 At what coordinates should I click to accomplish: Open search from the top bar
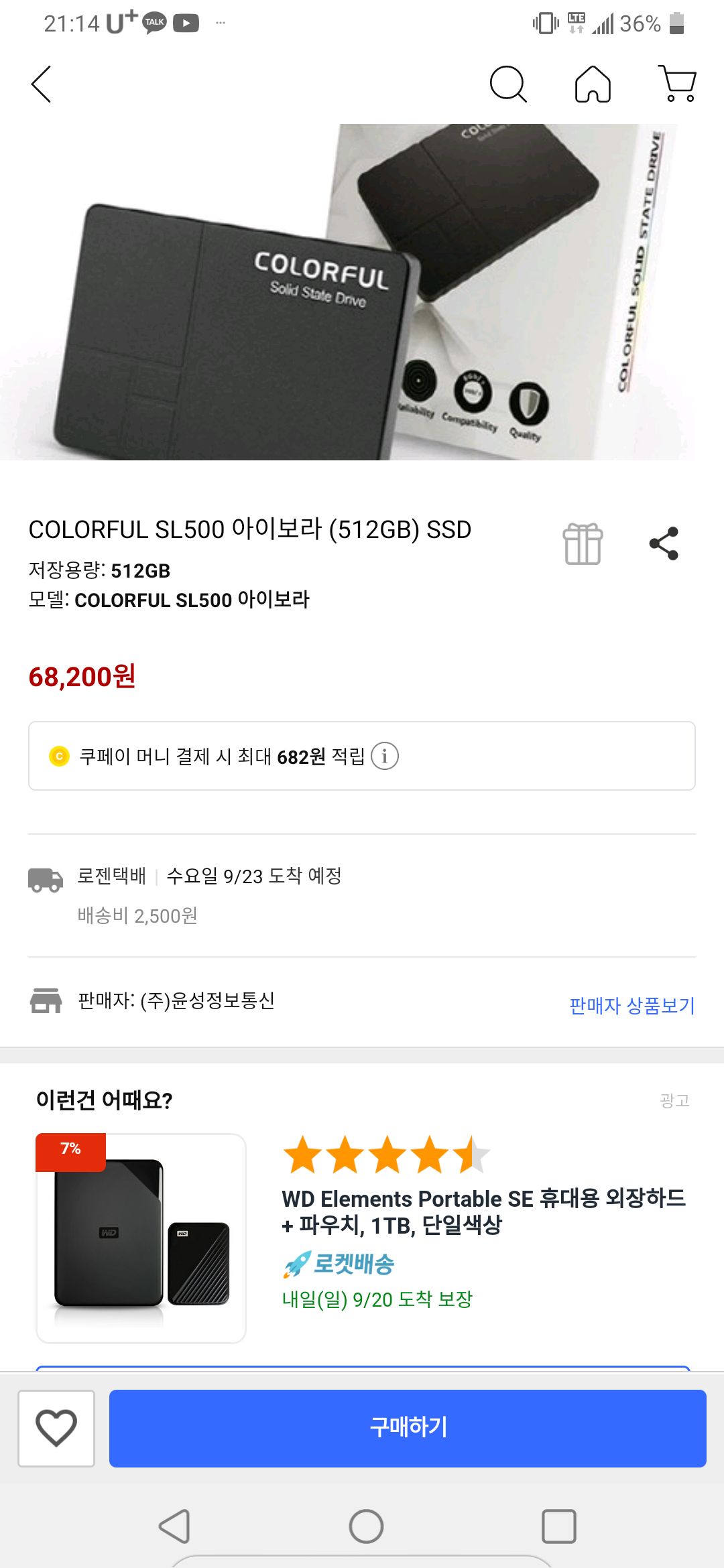pyautogui.click(x=507, y=84)
